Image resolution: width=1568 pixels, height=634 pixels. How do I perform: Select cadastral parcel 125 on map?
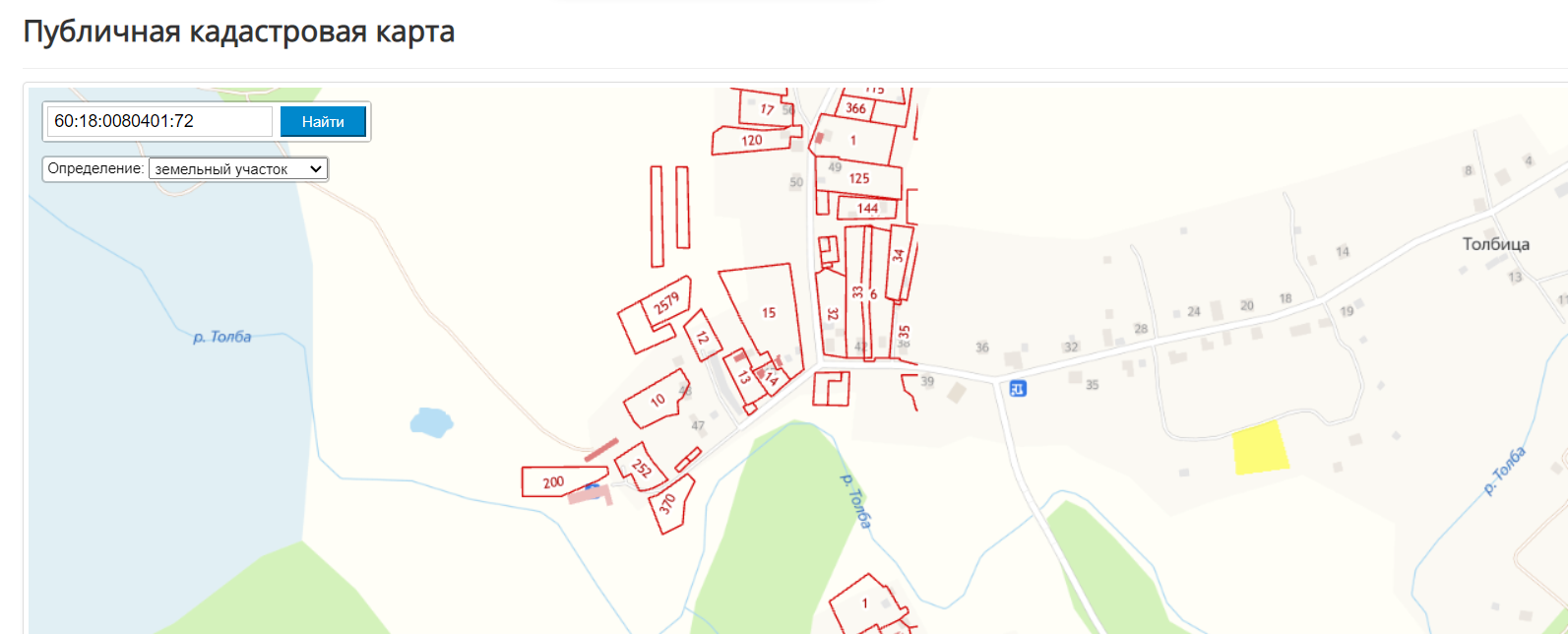(x=858, y=179)
